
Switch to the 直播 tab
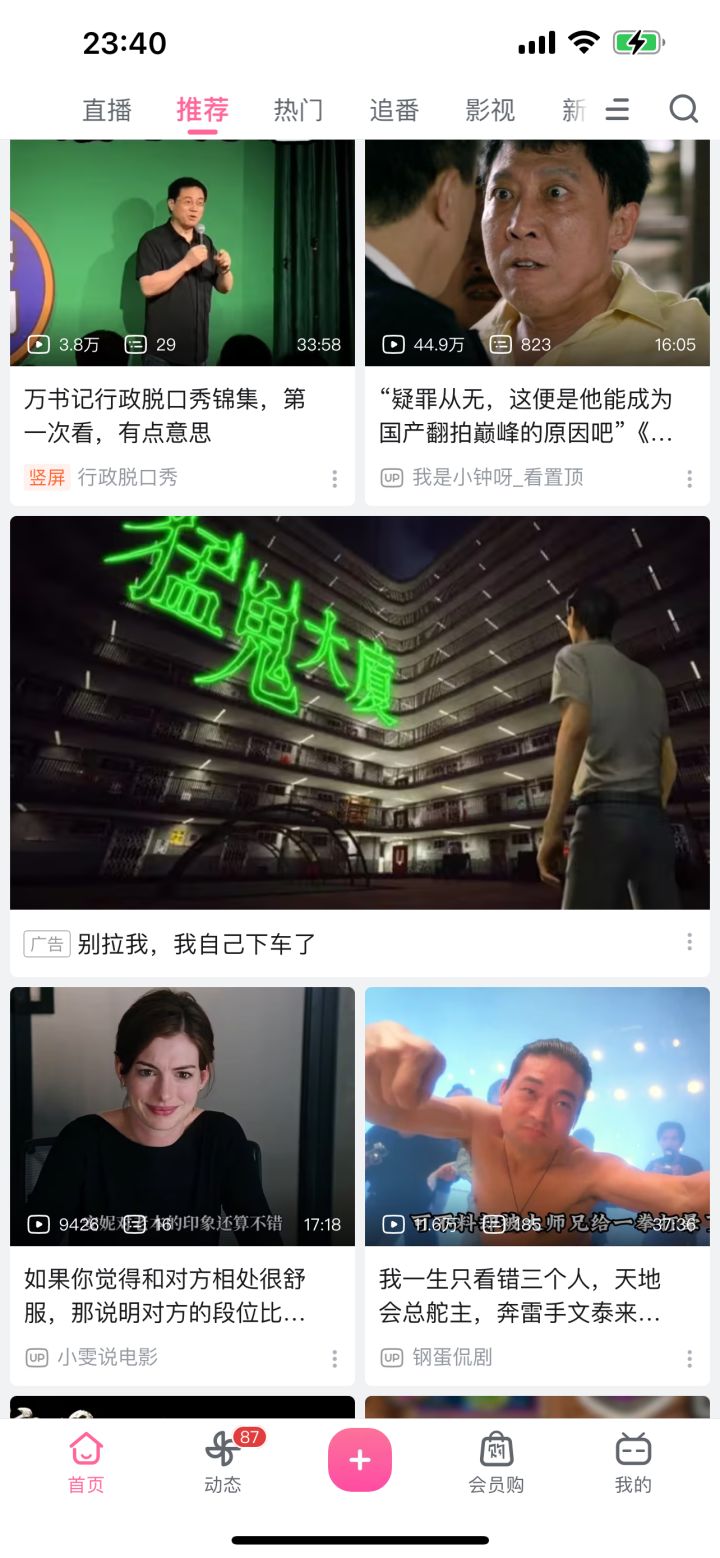(x=107, y=110)
